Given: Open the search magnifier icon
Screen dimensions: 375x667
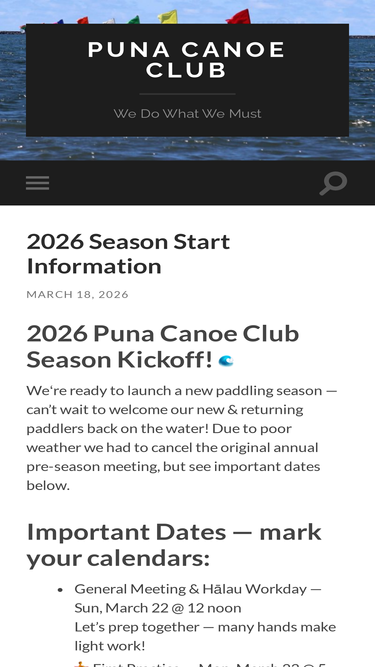Looking at the screenshot, I should tap(333, 183).
